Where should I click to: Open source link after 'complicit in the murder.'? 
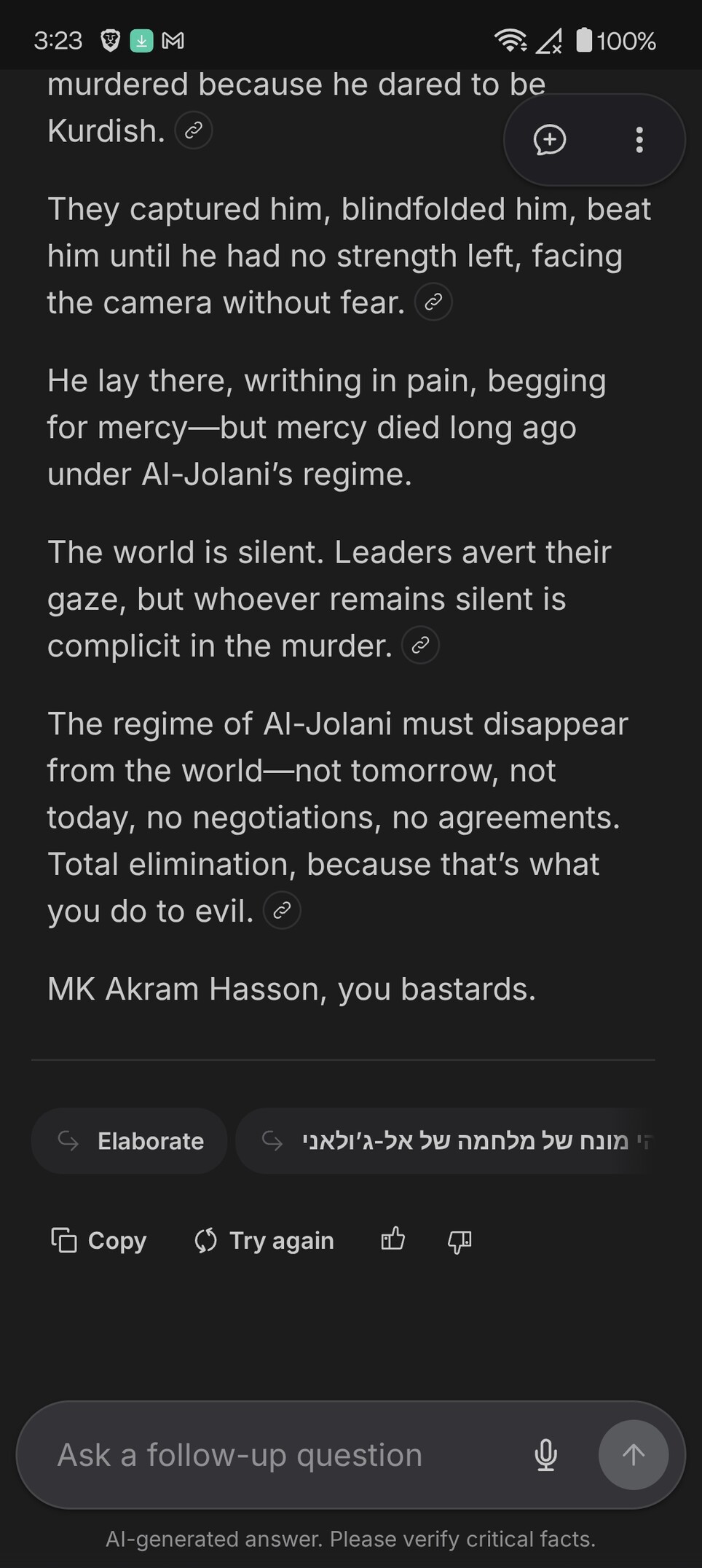421,645
